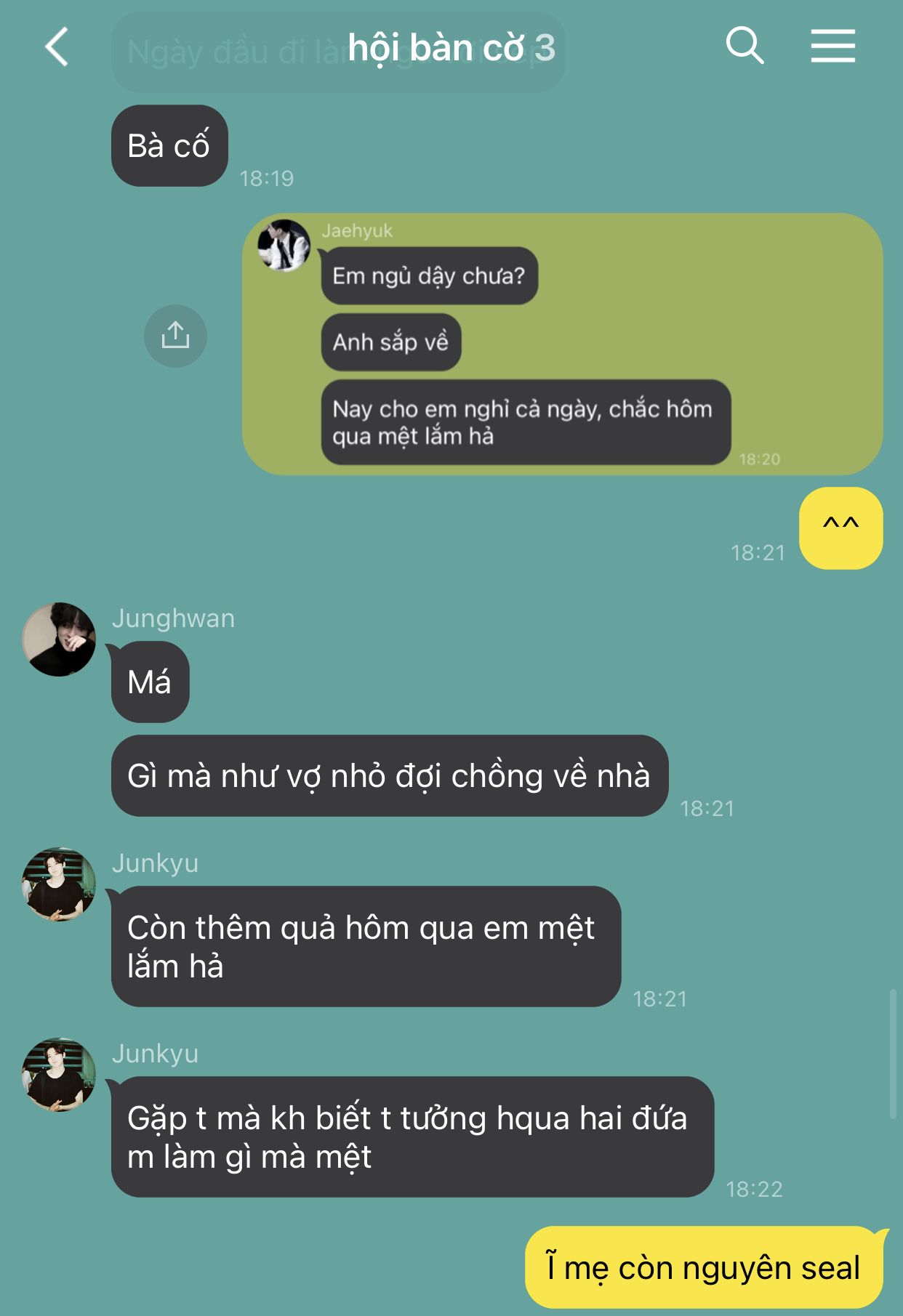
Task: Open the shared Jaehyuk chat screenshot
Action: coord(562,344)
